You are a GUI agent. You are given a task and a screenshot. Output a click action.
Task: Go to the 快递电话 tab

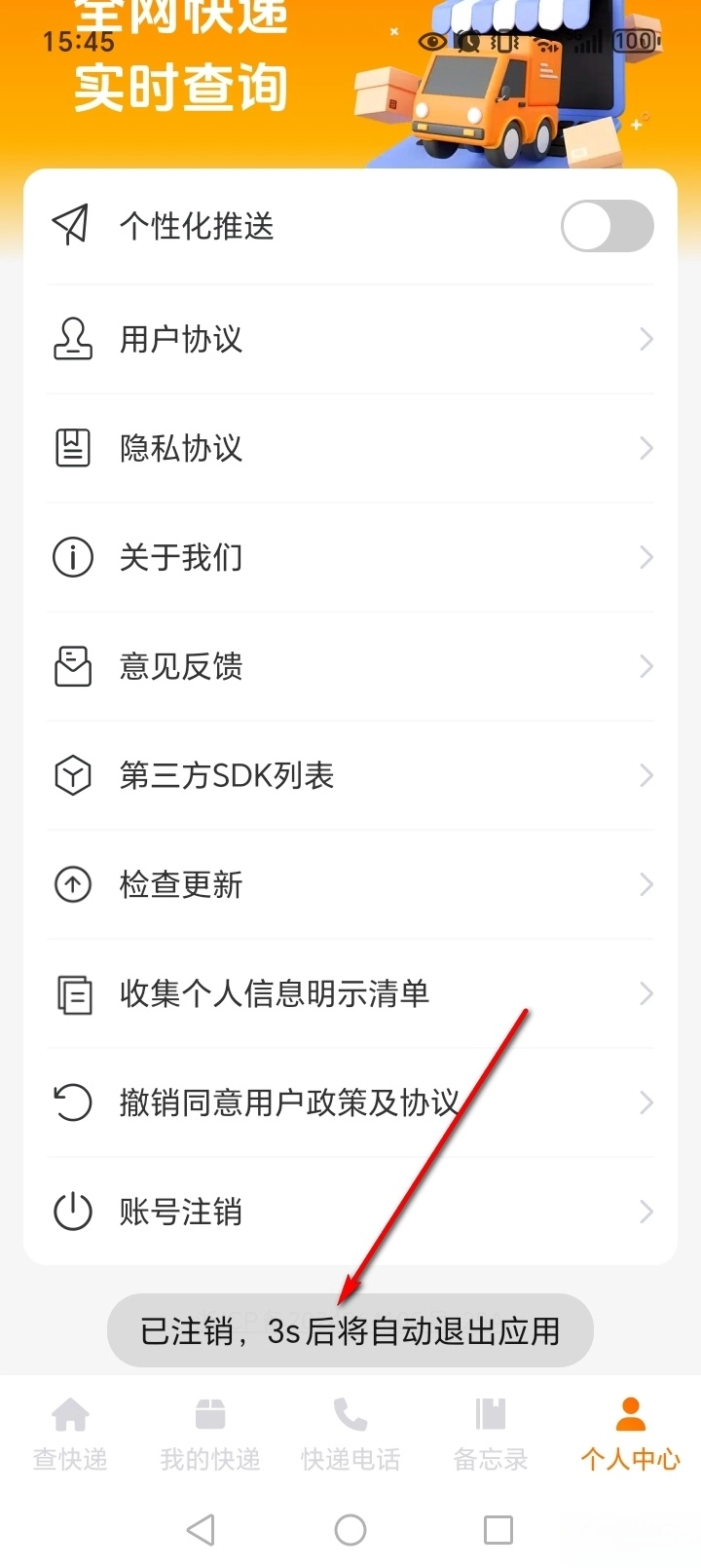350,1434
